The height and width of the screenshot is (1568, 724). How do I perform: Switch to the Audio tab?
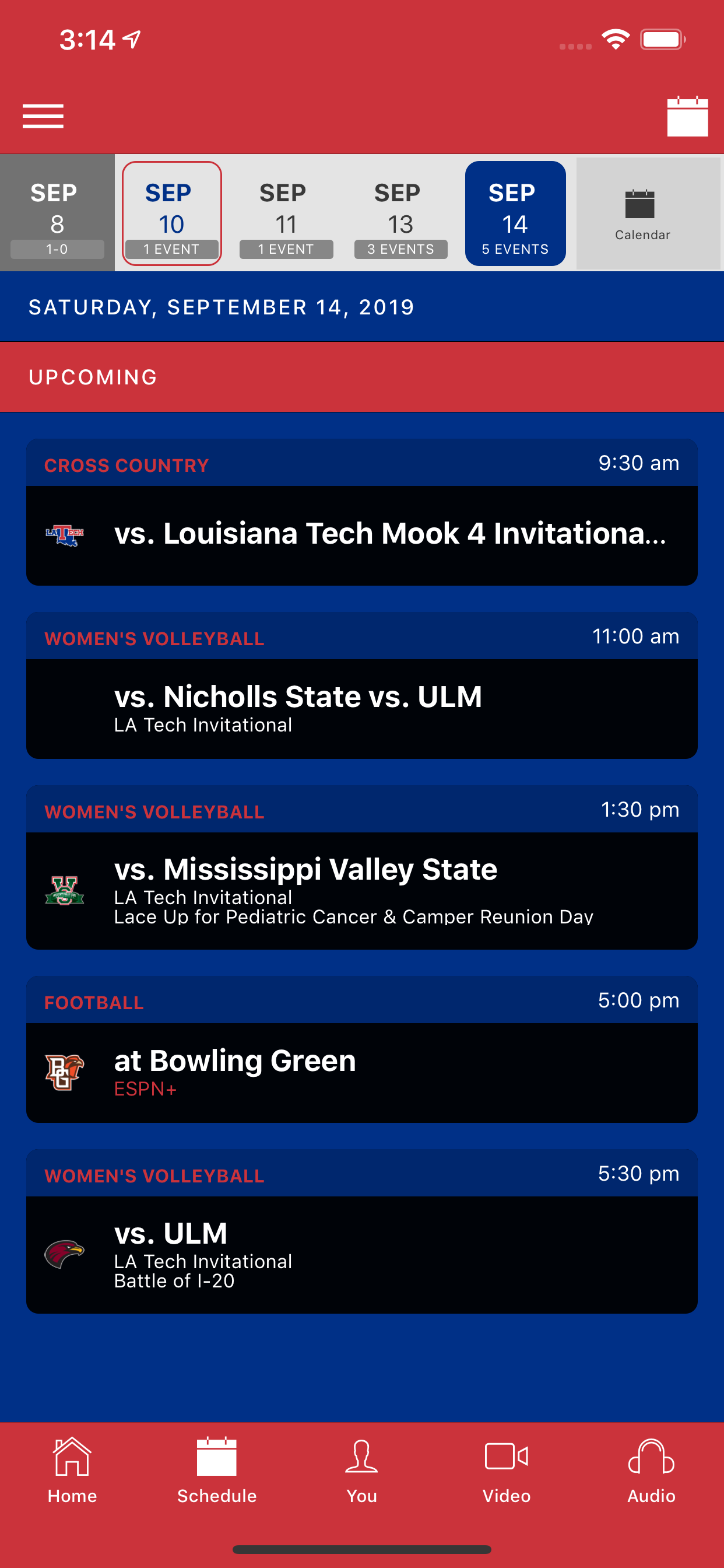[x=651, y=1471]
